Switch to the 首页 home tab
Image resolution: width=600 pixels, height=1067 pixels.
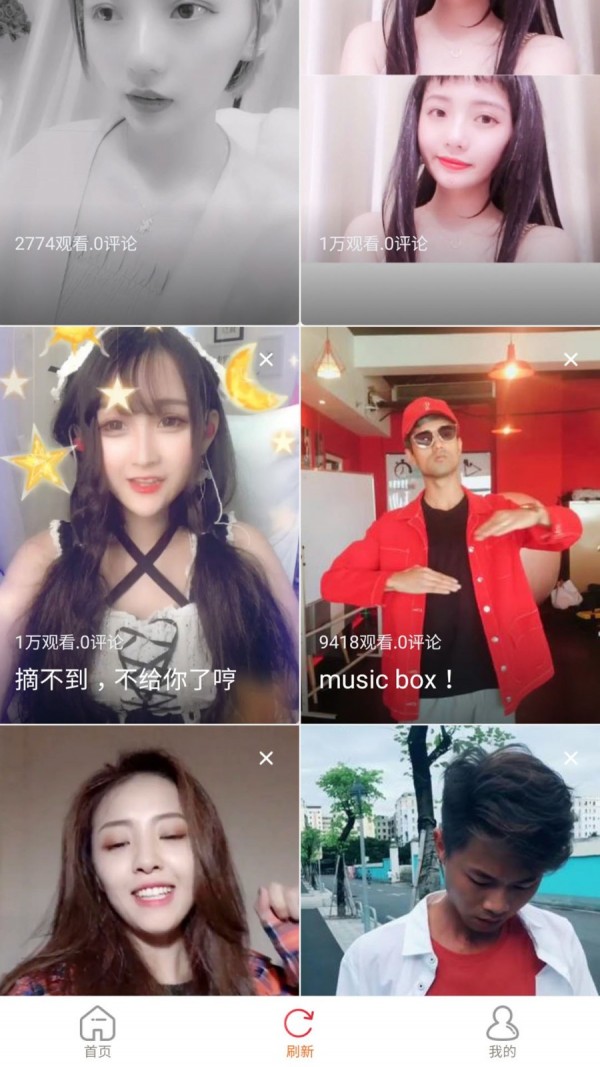[x=97, y=1032]
